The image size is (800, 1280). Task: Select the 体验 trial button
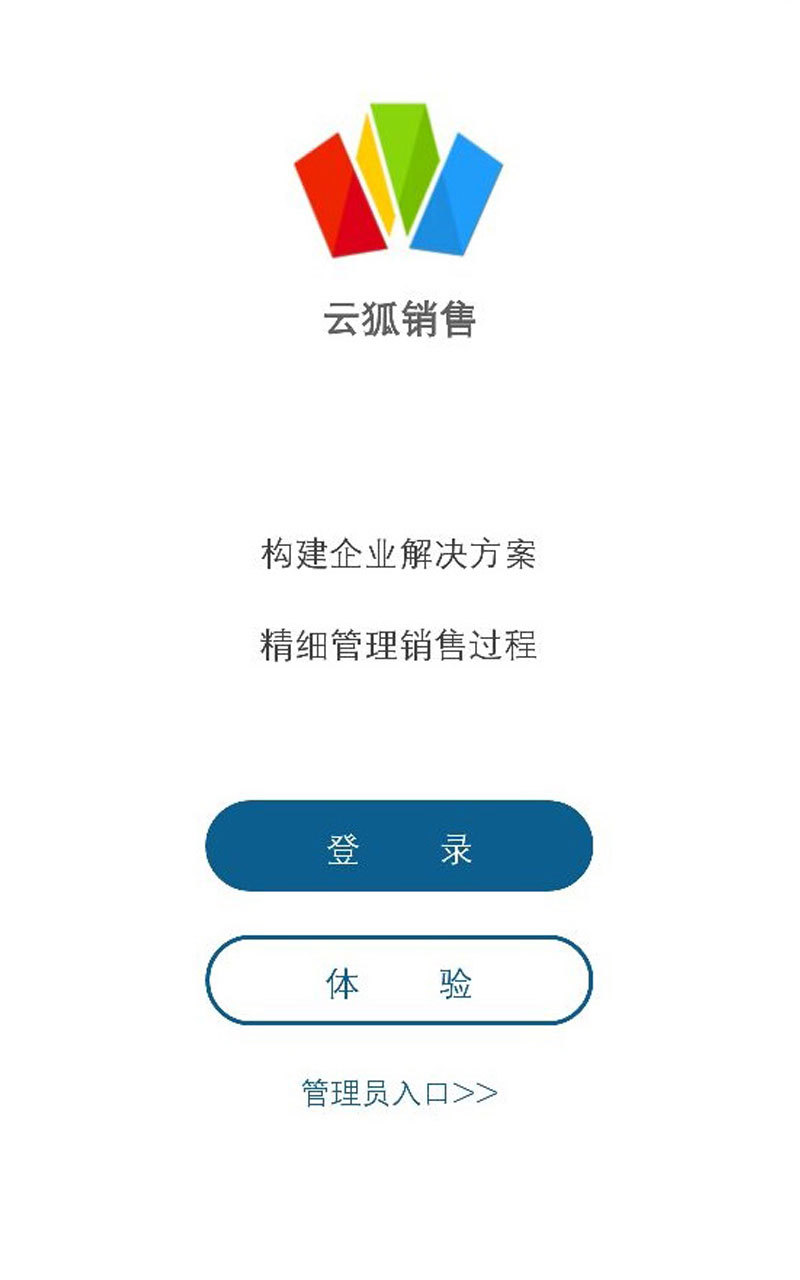click(x=399, y=981)
